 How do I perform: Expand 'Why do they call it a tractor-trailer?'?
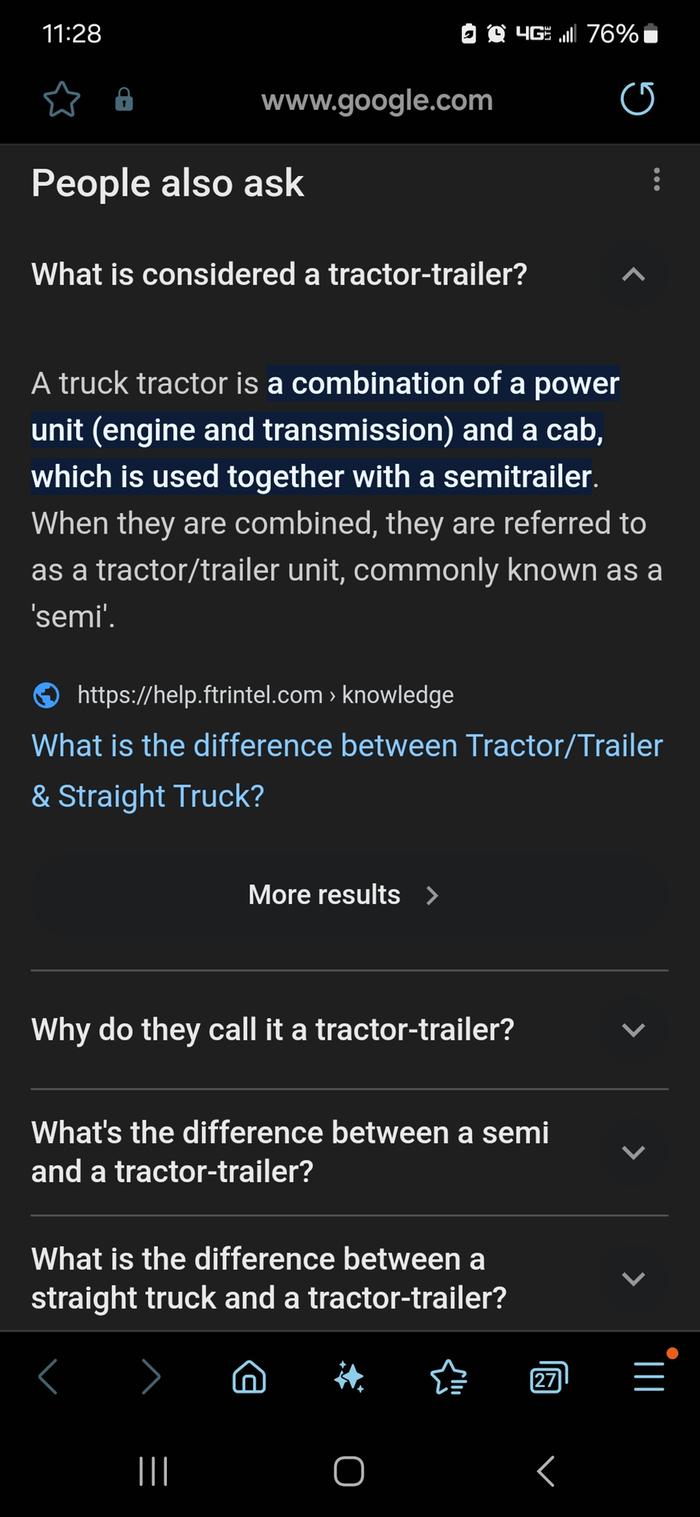point(633,1029)
